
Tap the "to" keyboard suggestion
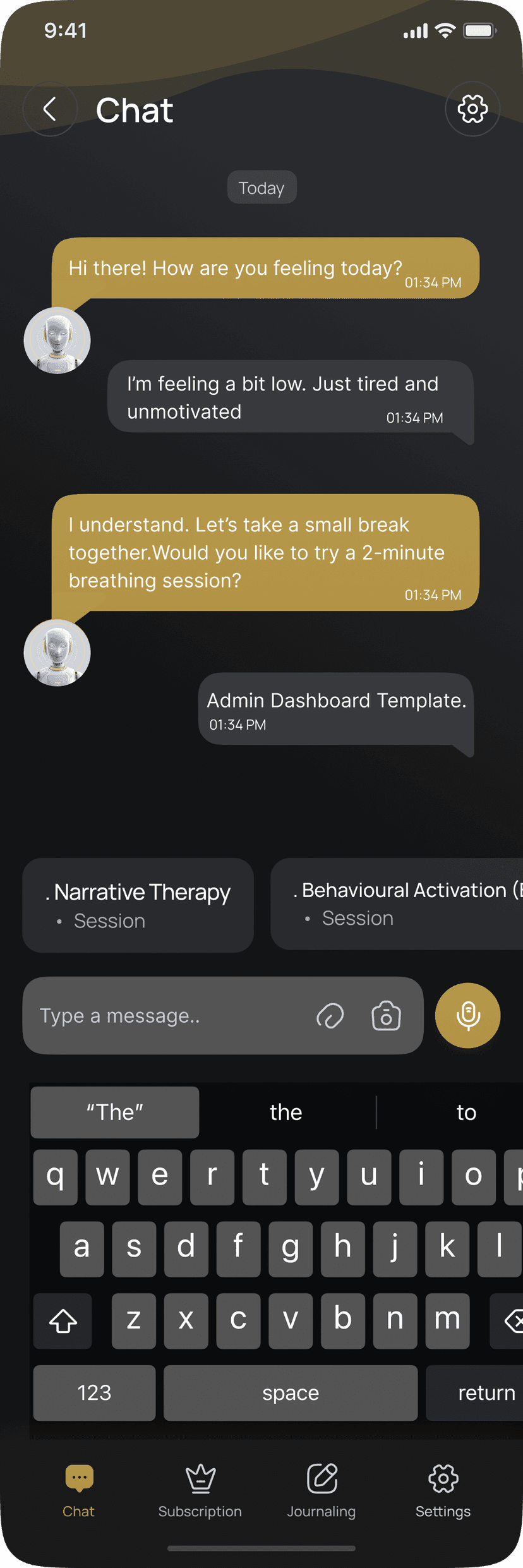click(466, 1112)
